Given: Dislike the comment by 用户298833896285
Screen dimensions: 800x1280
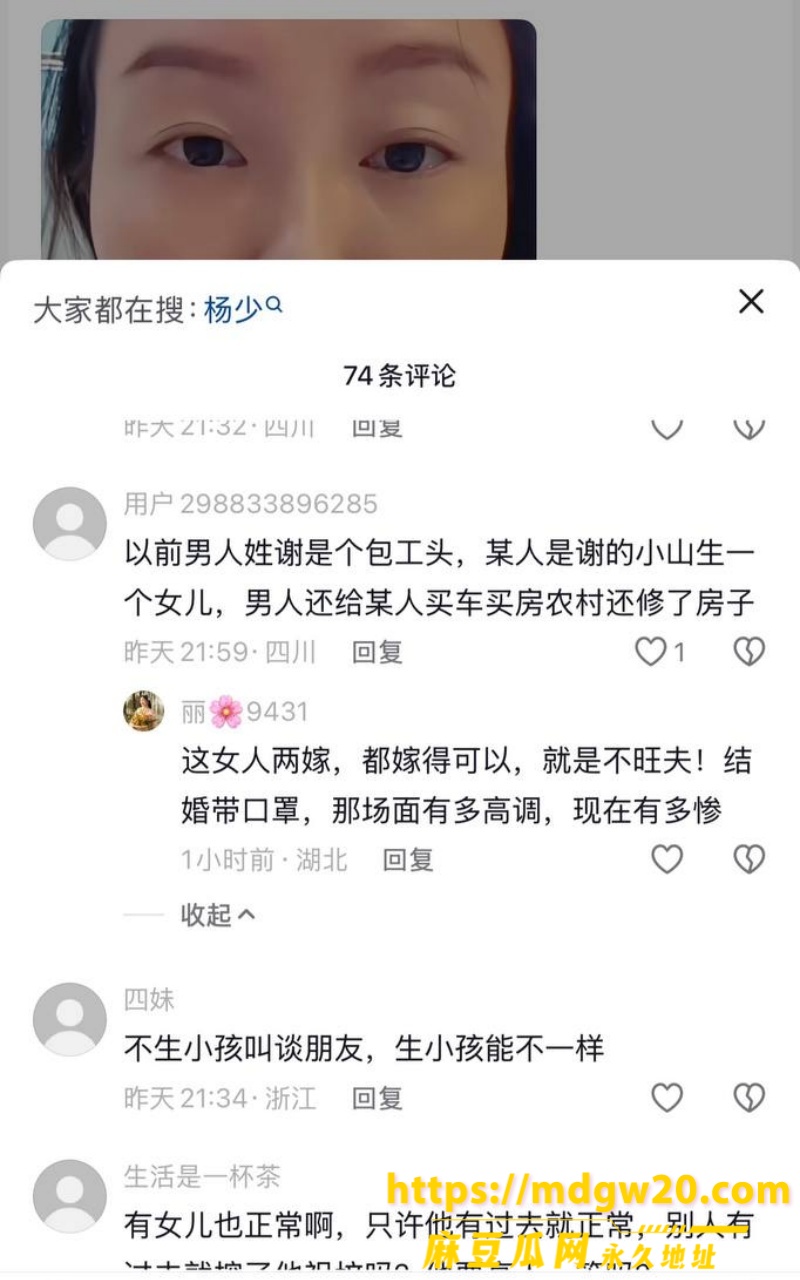Looking at the screenshot, I should pos(749,653).
